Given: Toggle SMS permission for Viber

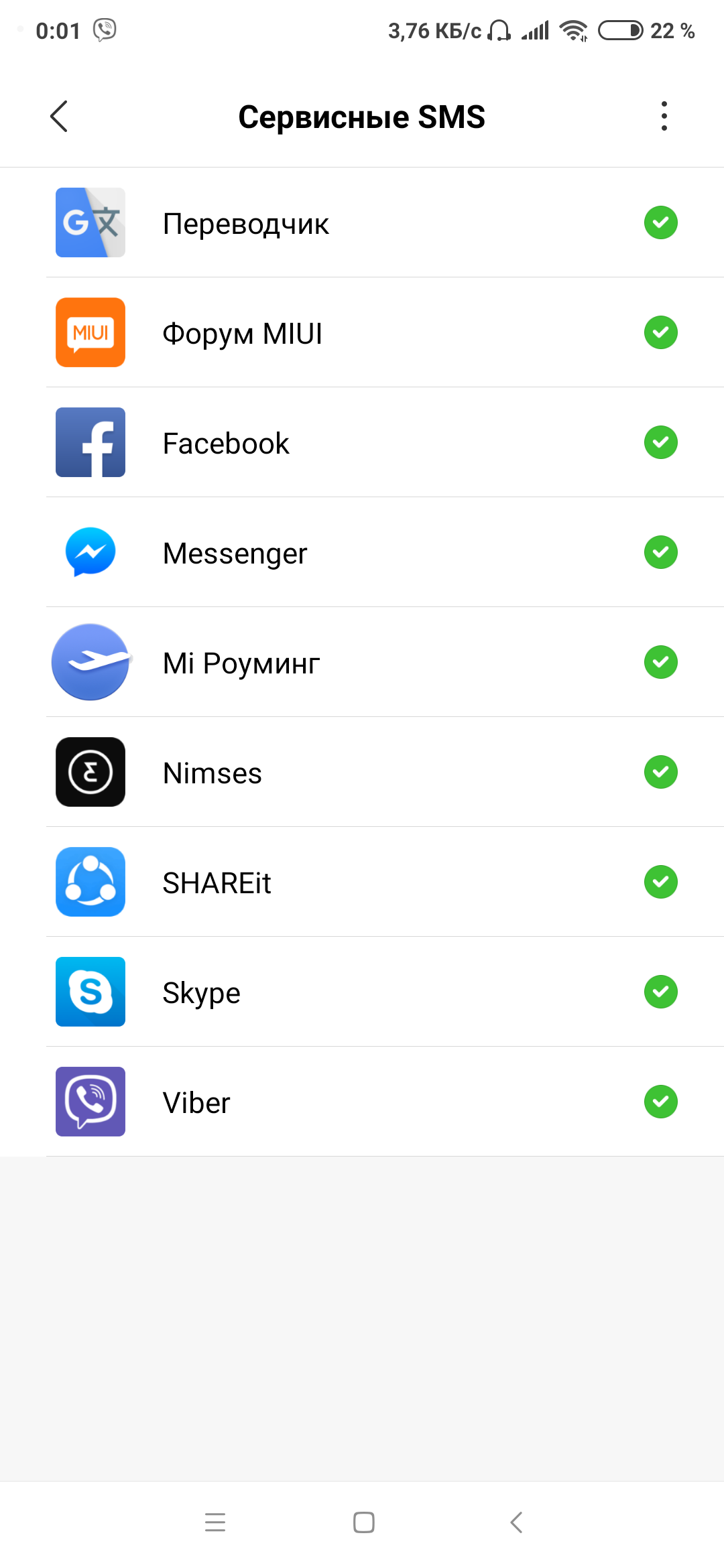Looking at the screenshot, I should [660, 1102].
